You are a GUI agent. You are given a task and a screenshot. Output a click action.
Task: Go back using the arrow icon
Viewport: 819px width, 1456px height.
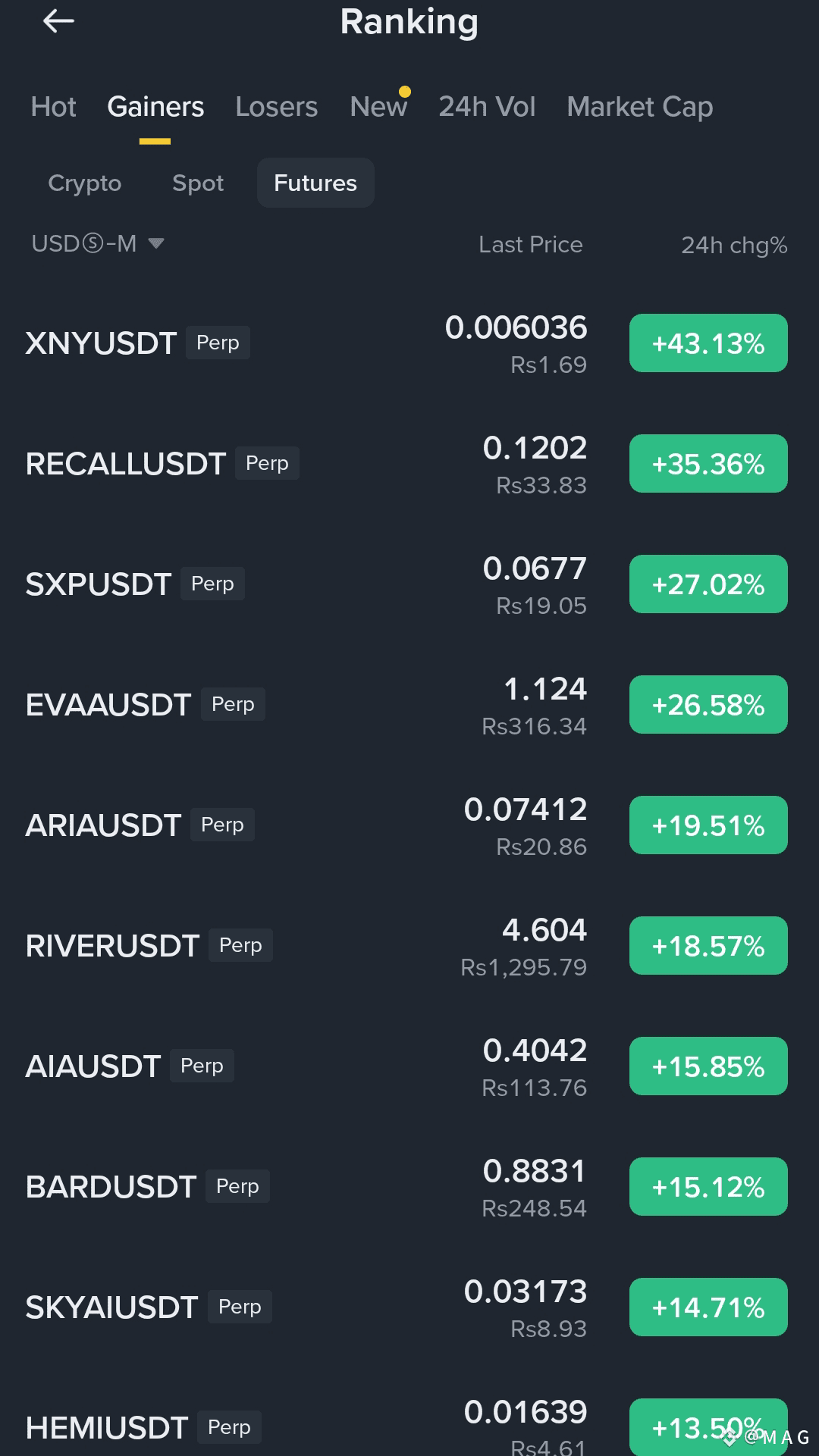[58, 21]
